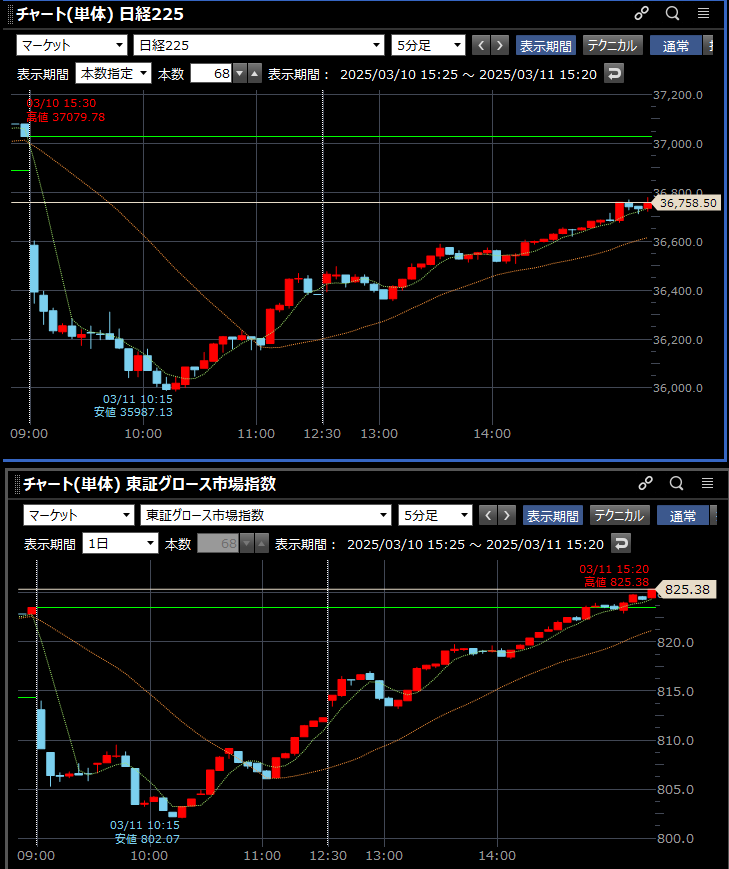Screen dimensions: 729x869
Task: Reset display period in 東証グロース市場指数 panel
Action: 620,544
